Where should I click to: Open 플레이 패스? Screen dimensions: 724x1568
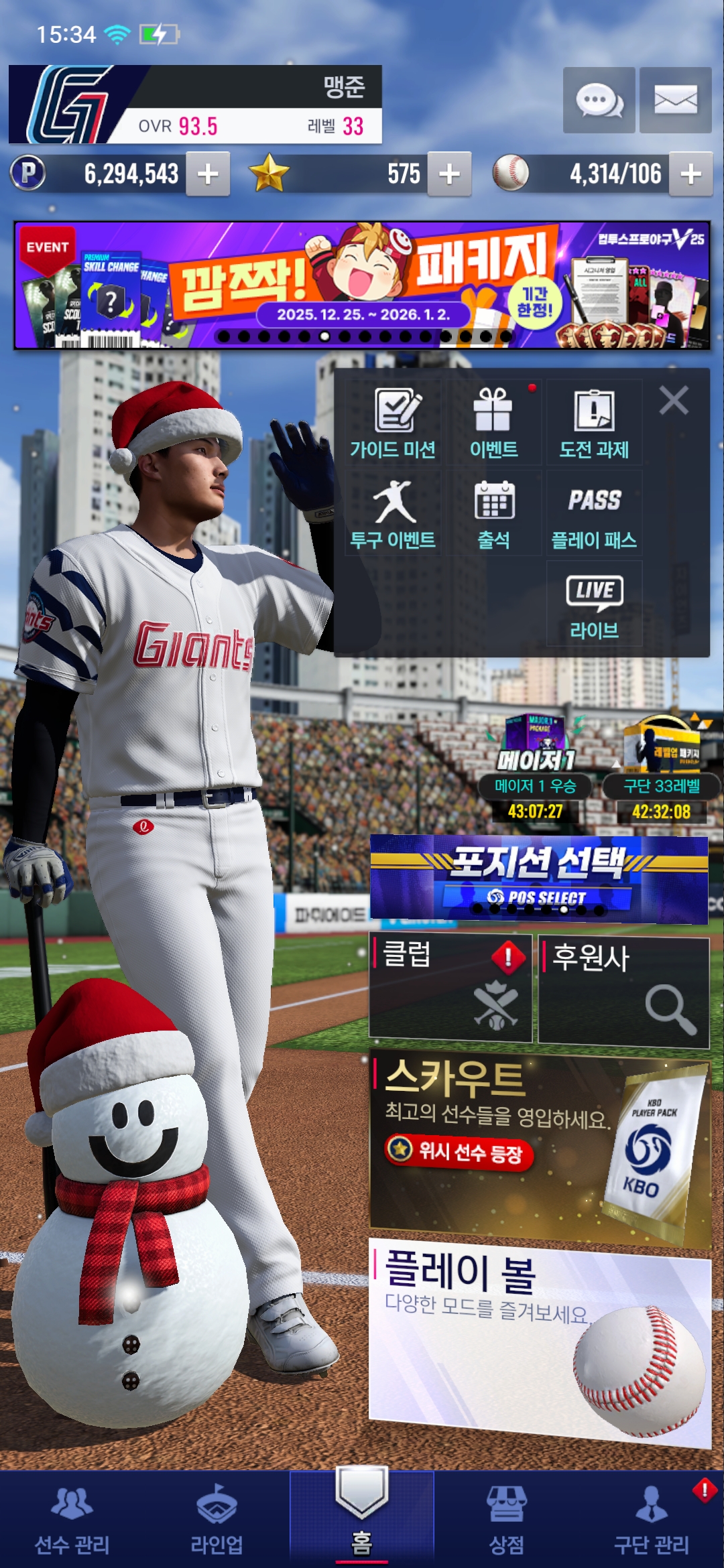click(594, 514)
